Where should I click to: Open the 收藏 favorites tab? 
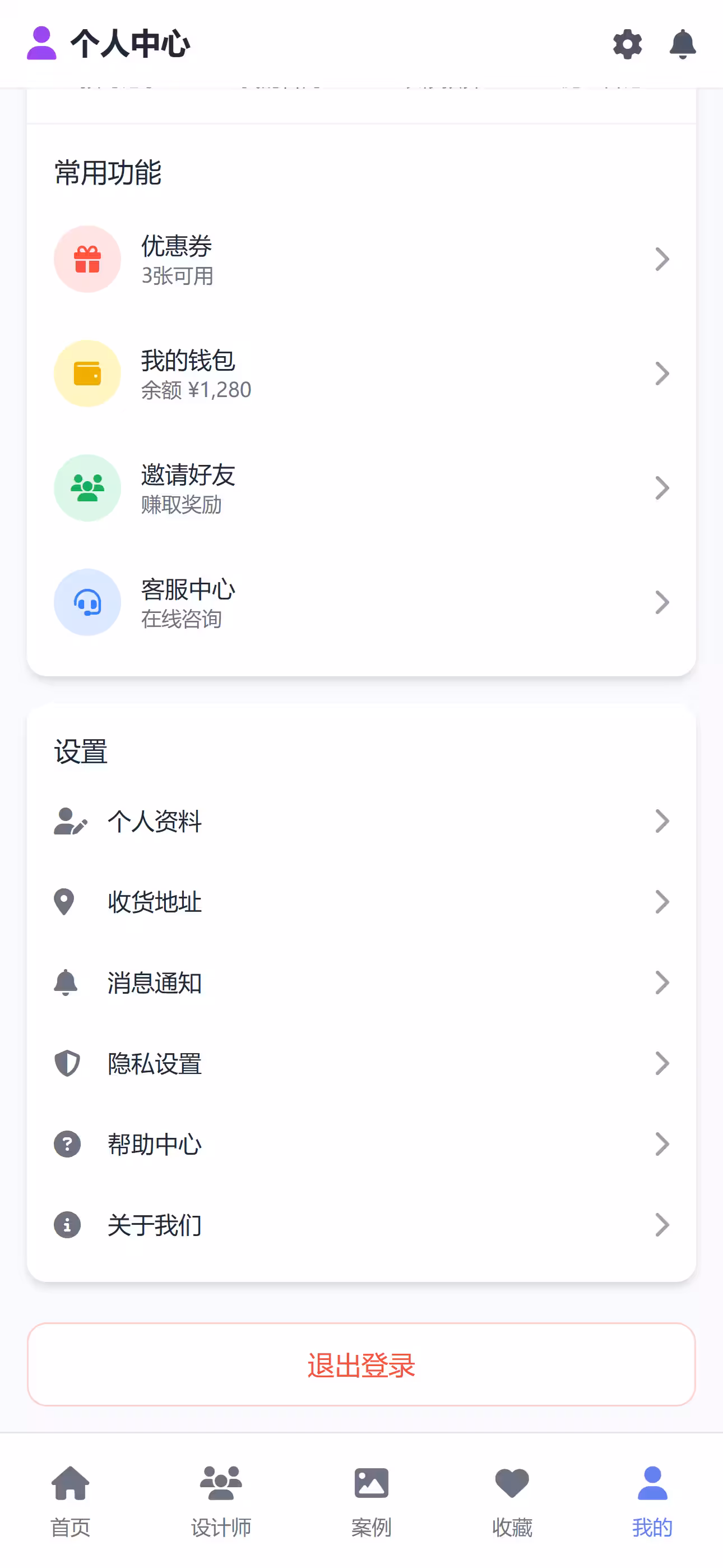click(x=512, y=1500)
